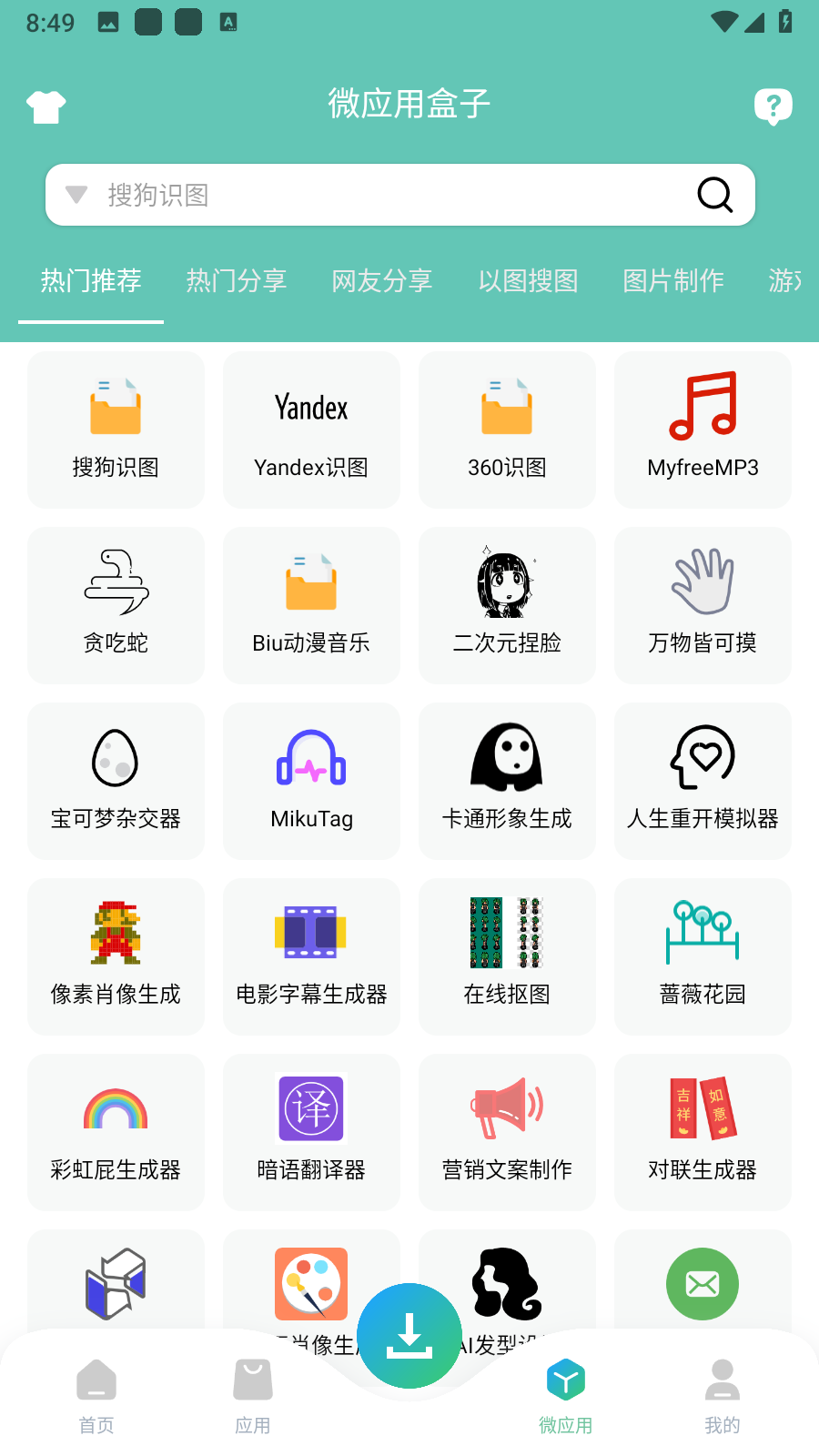Open 蔷薇花园 from the grid
Screen dimensions: 819x1456
(703, 956)
